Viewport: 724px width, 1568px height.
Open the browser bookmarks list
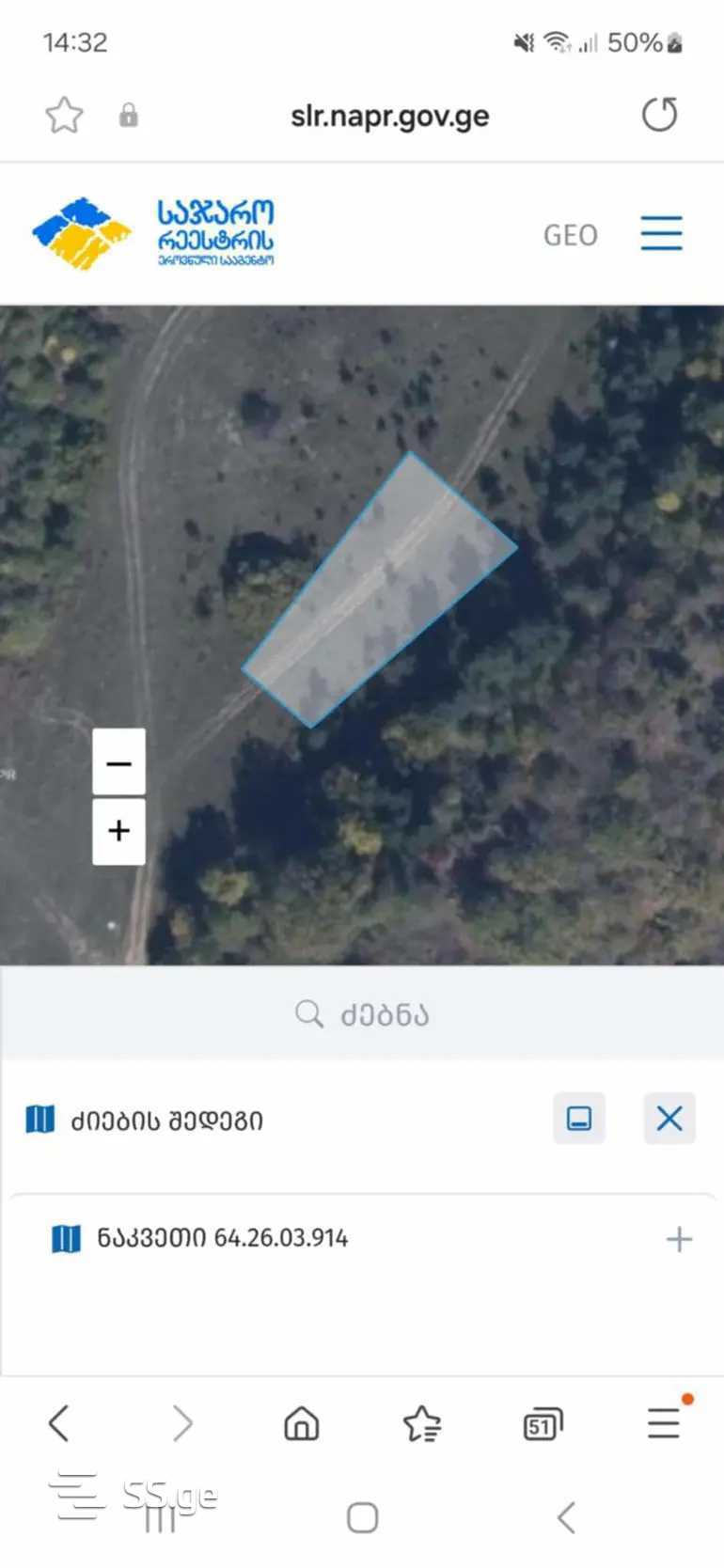pos(422,1423)
